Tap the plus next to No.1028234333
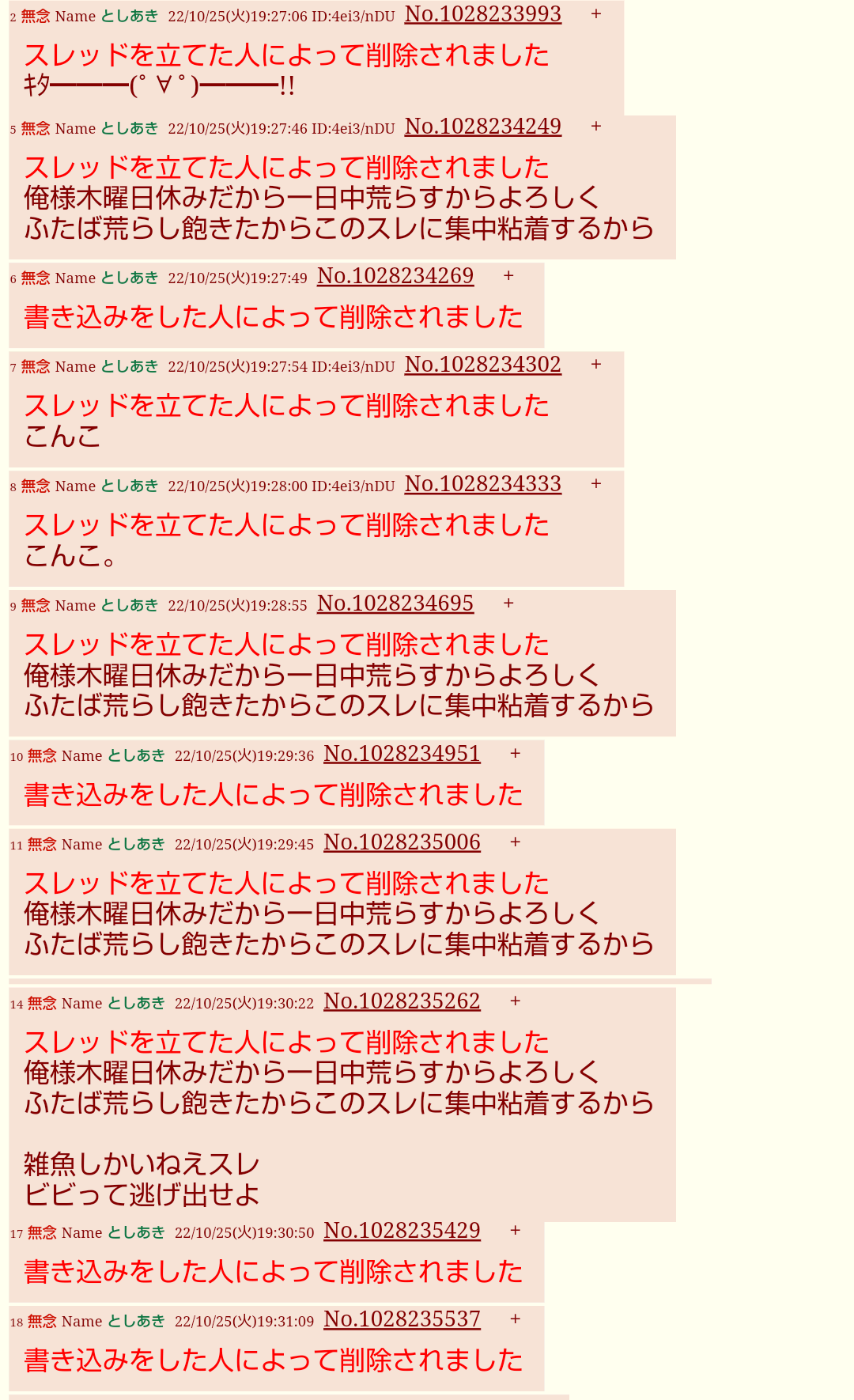This screenshot has height=1400, width=854. (x=596, y=484)
